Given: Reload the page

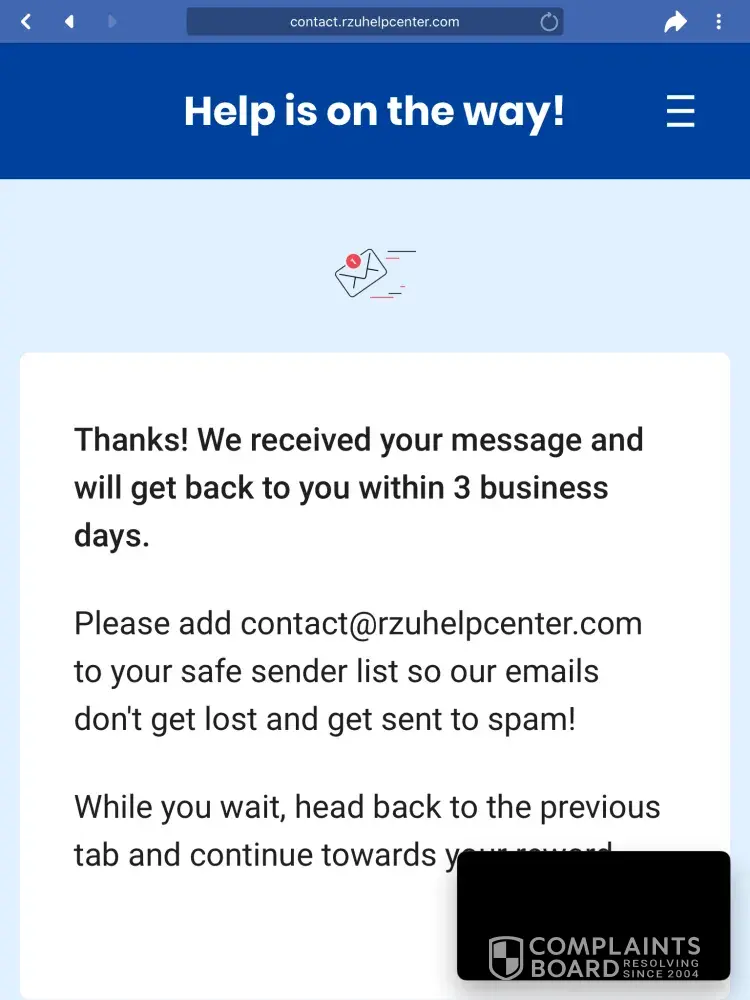Looking at the screenshot, I should coord(549,21).
